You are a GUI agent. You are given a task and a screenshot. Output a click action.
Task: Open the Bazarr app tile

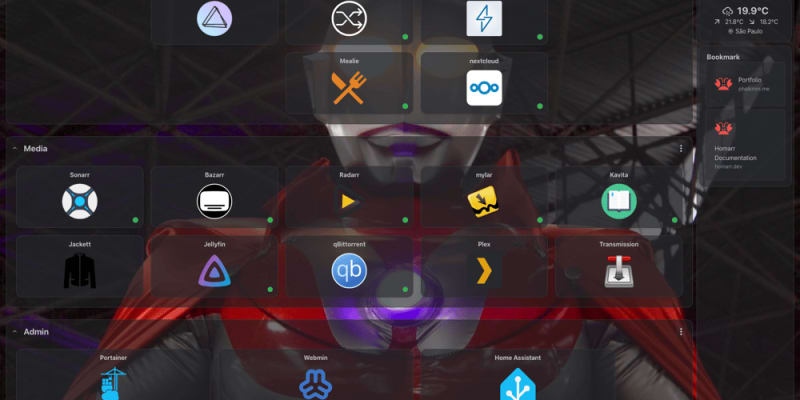click(x=214, y=200)
